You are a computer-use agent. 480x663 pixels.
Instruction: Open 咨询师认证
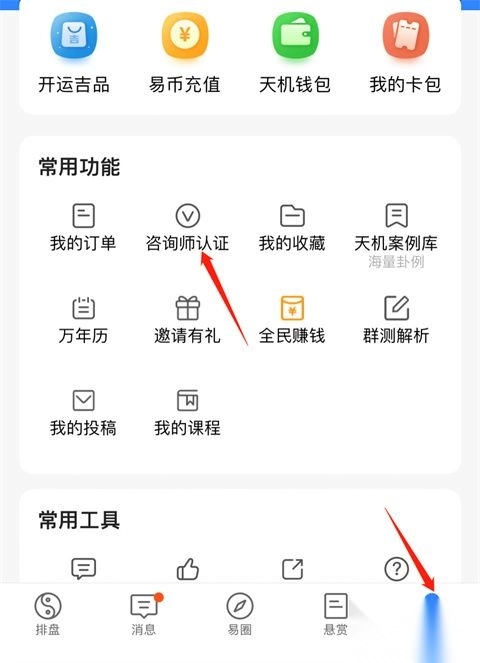point(187,228)
